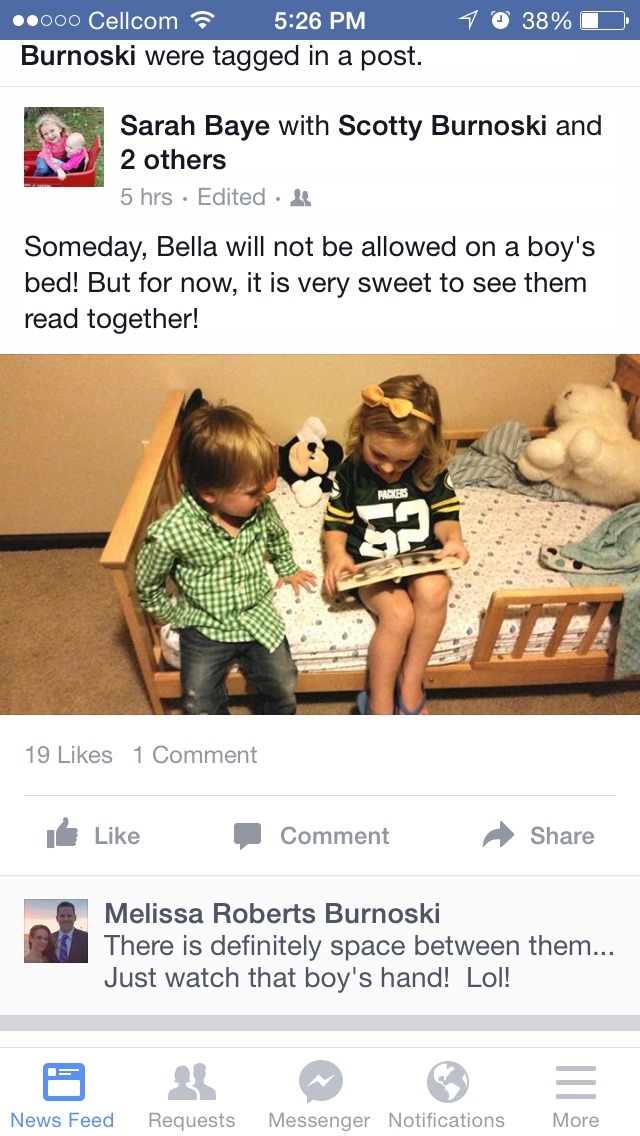Open the post photo of kids reading
This screenshot has width=640, height=1136.
pos(320,535)
